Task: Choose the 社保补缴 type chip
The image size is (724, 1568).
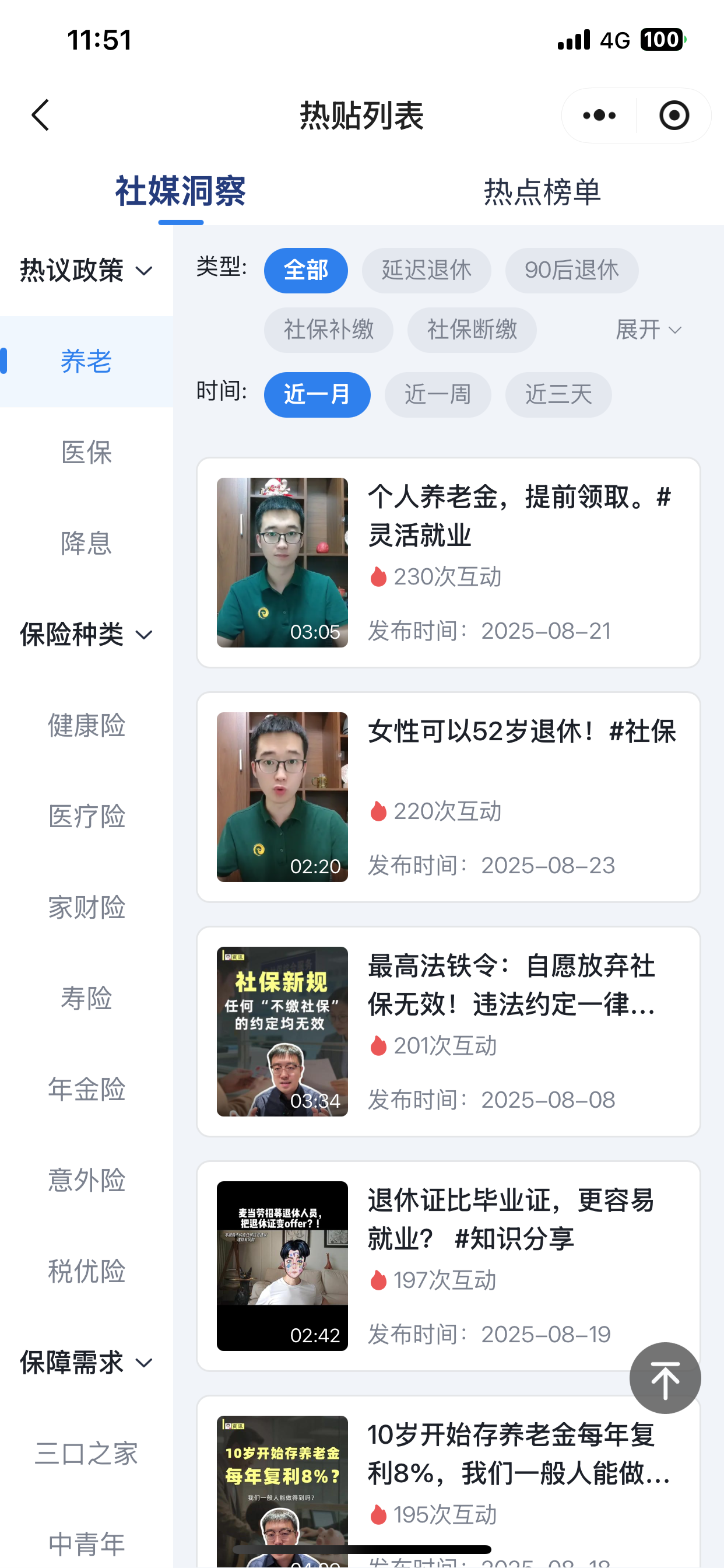Action: [328, 330]
